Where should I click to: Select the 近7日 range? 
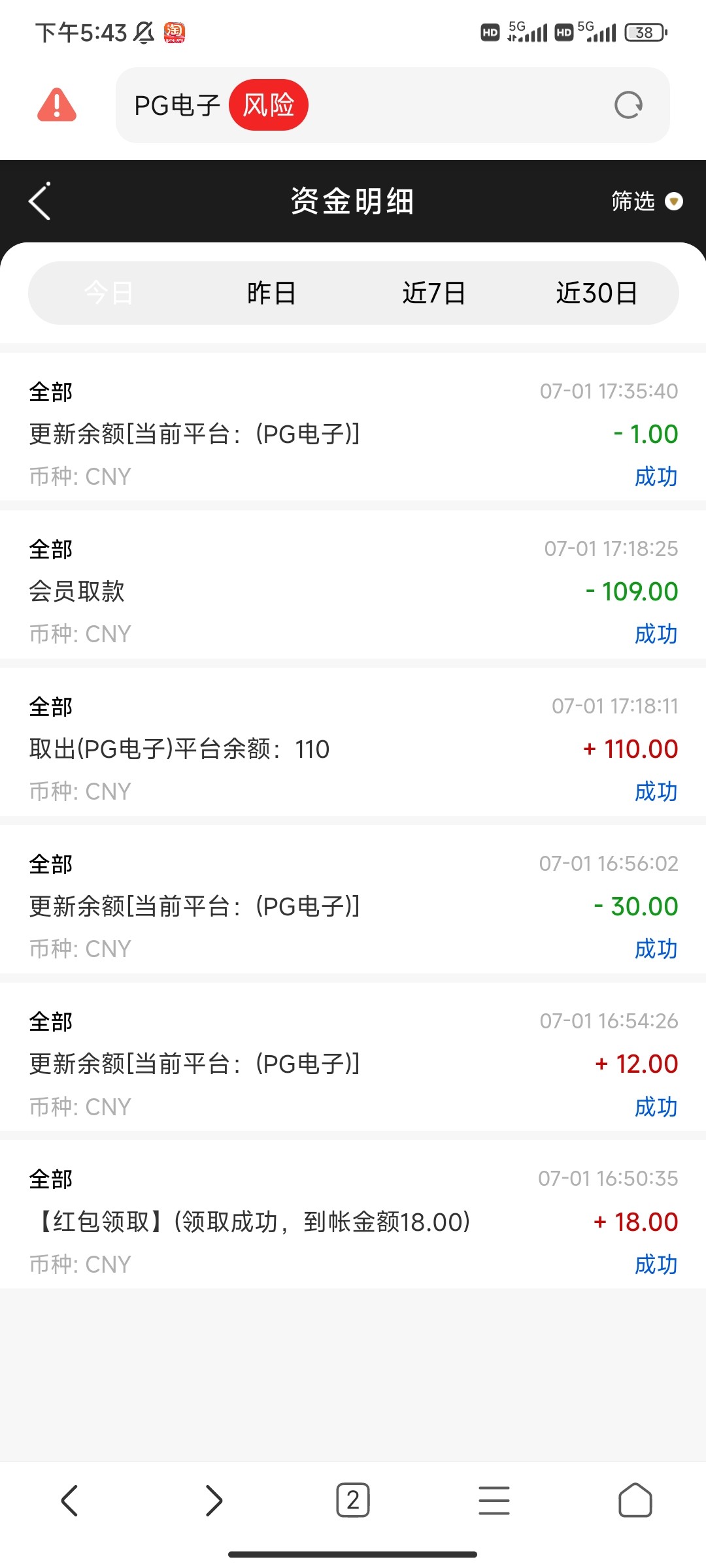tap(434, 293)
